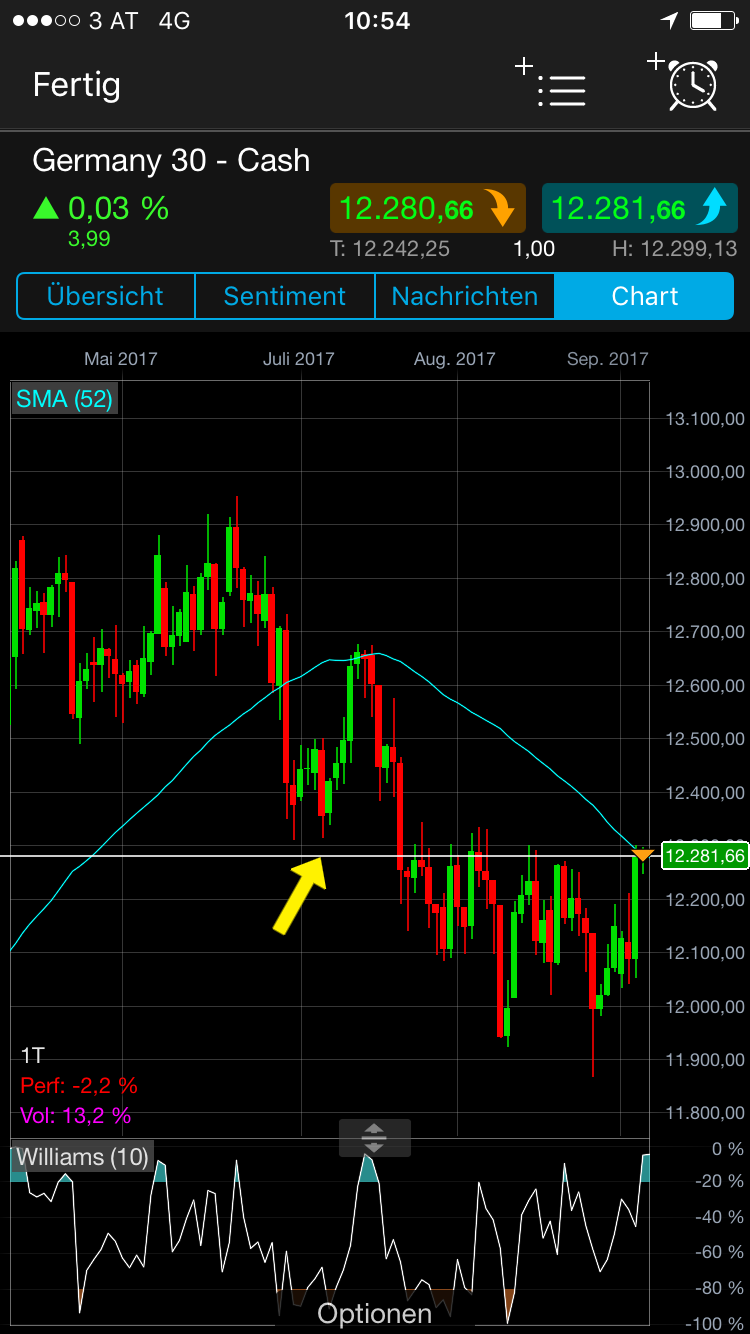Screen dimensions: 750x1334
Task: Change the 1T chart interval
Action: 32,1055
